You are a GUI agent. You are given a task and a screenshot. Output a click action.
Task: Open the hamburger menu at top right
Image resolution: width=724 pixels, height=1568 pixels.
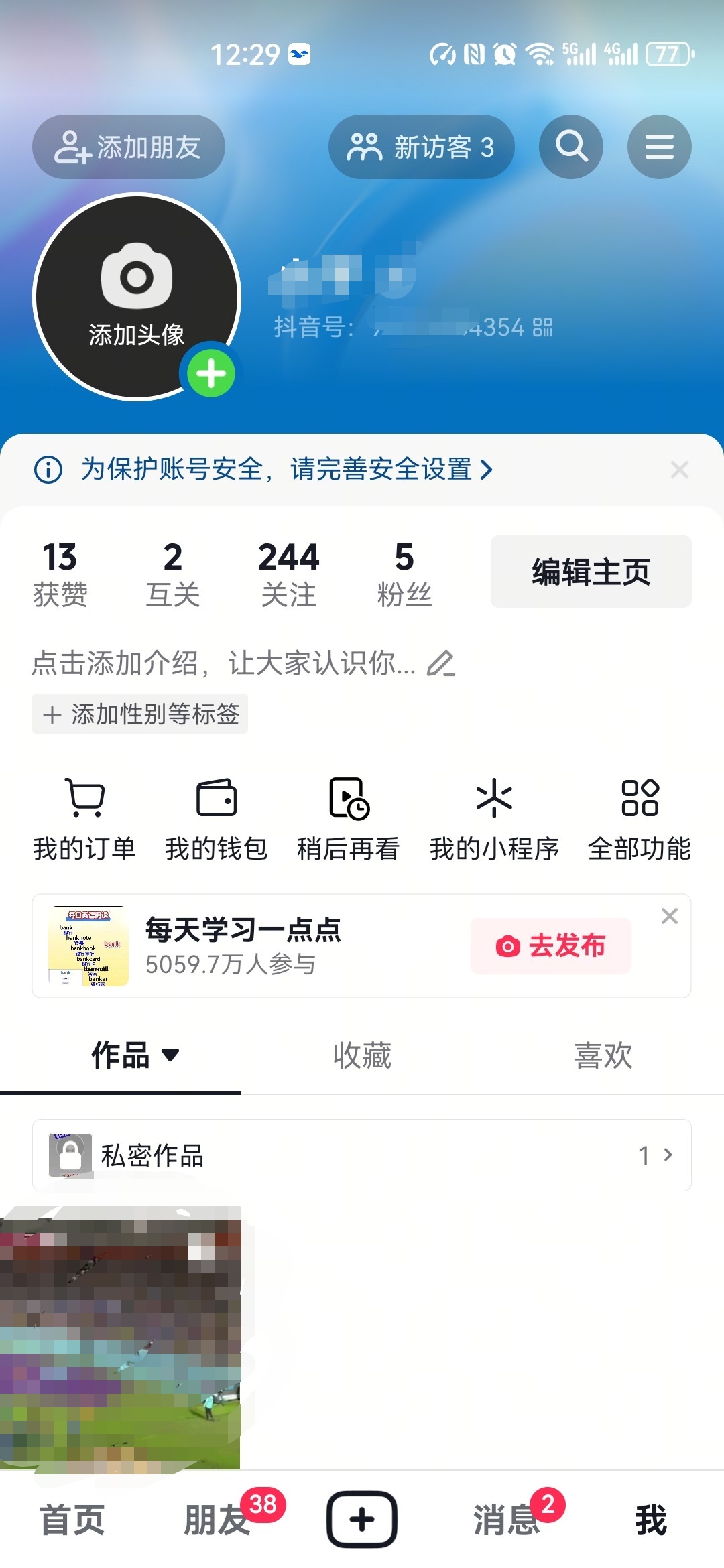click(x=659, y=147)
